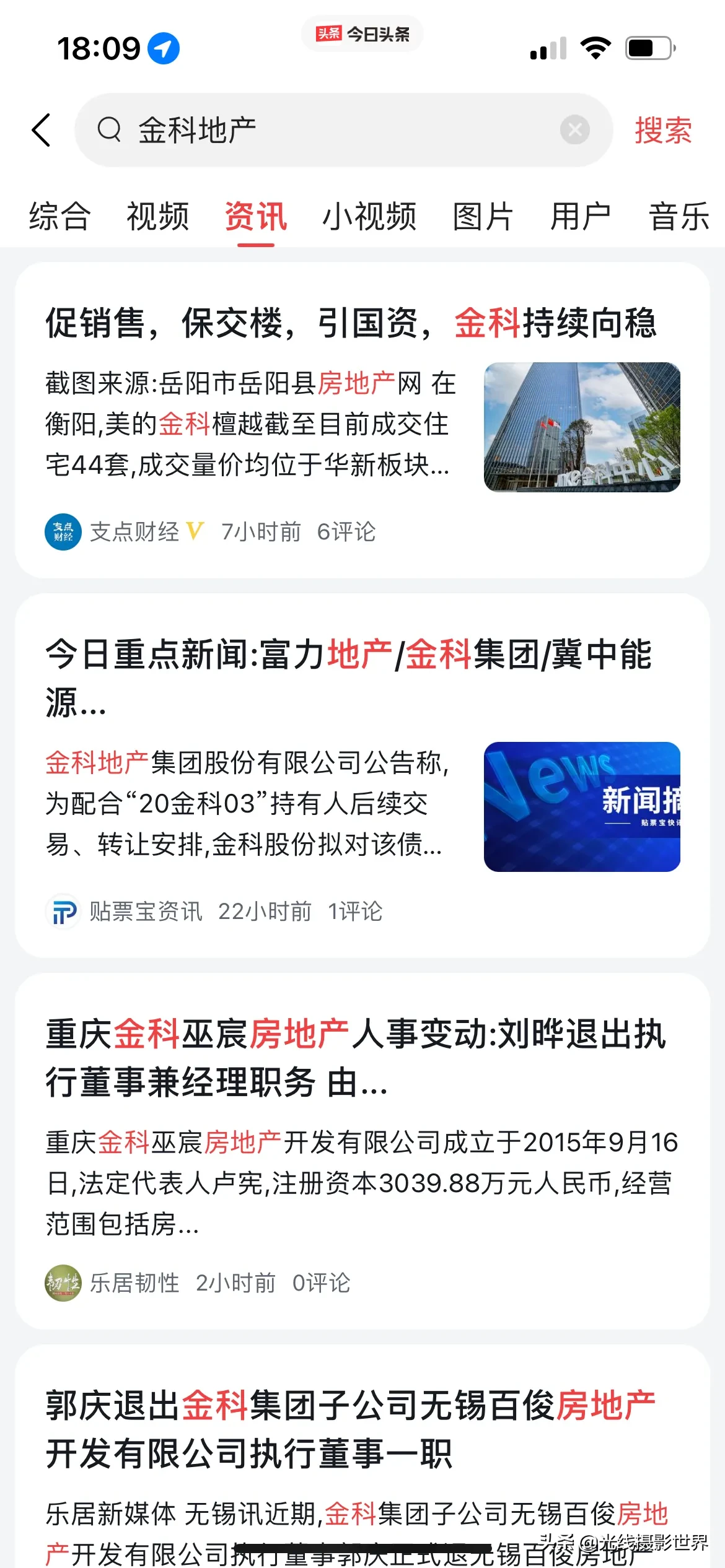Open the article 促销售，保交楼，引国资
The height and width of the screenshot is (1568, 725).
(350, 323)
